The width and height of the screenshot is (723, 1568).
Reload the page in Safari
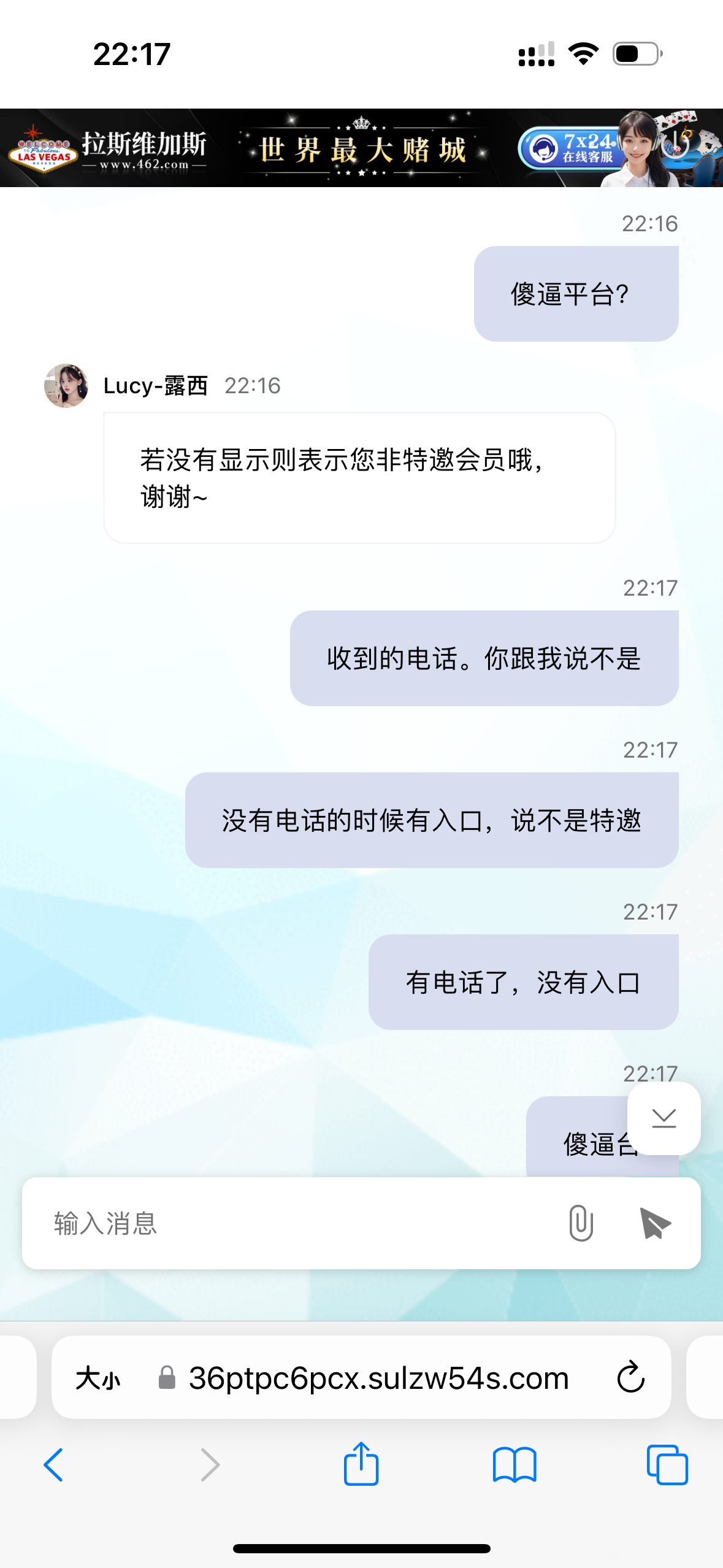point(630,1378)
